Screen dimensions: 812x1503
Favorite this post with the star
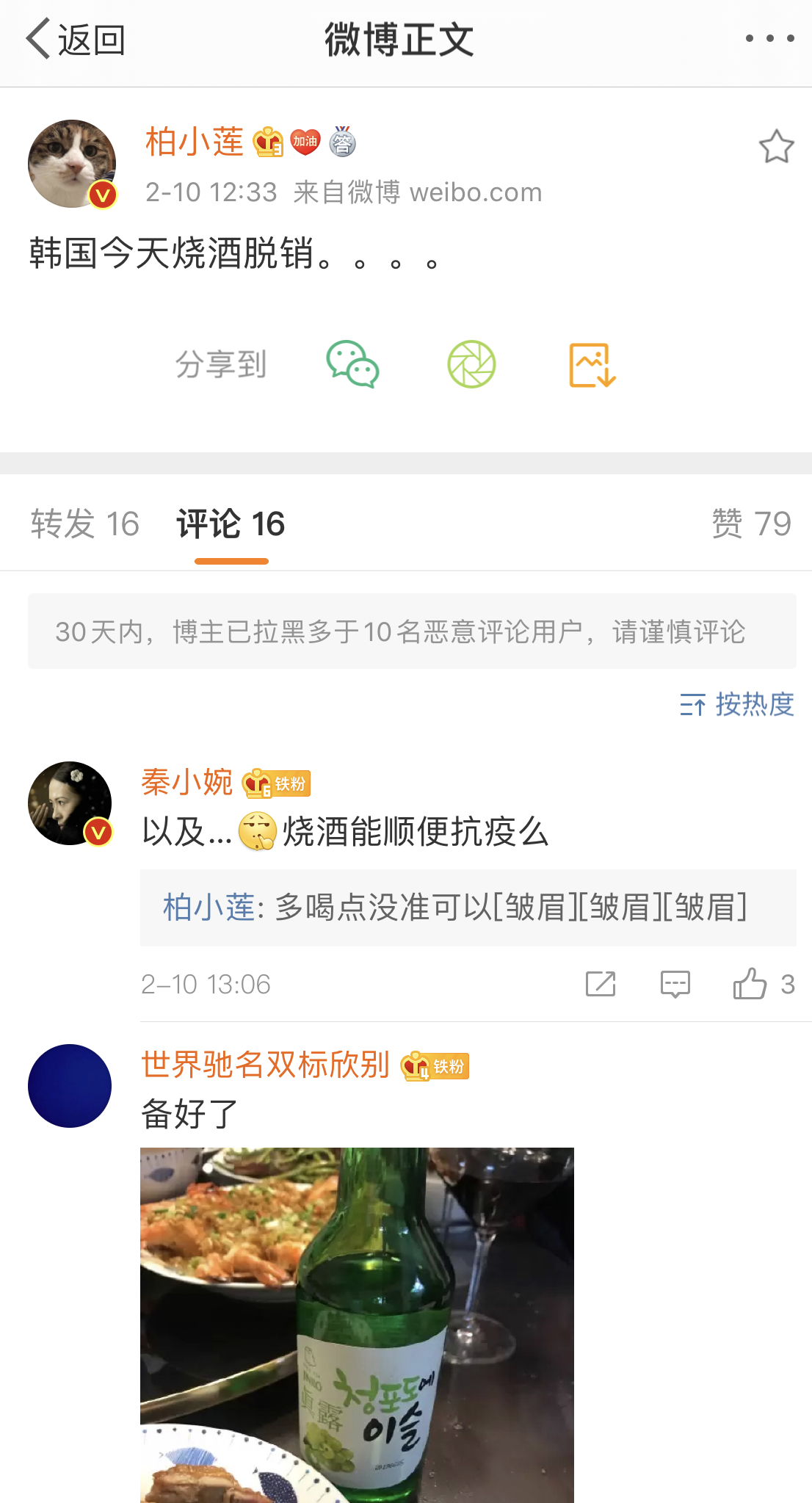pyautogui.click(x=776, y=146)
